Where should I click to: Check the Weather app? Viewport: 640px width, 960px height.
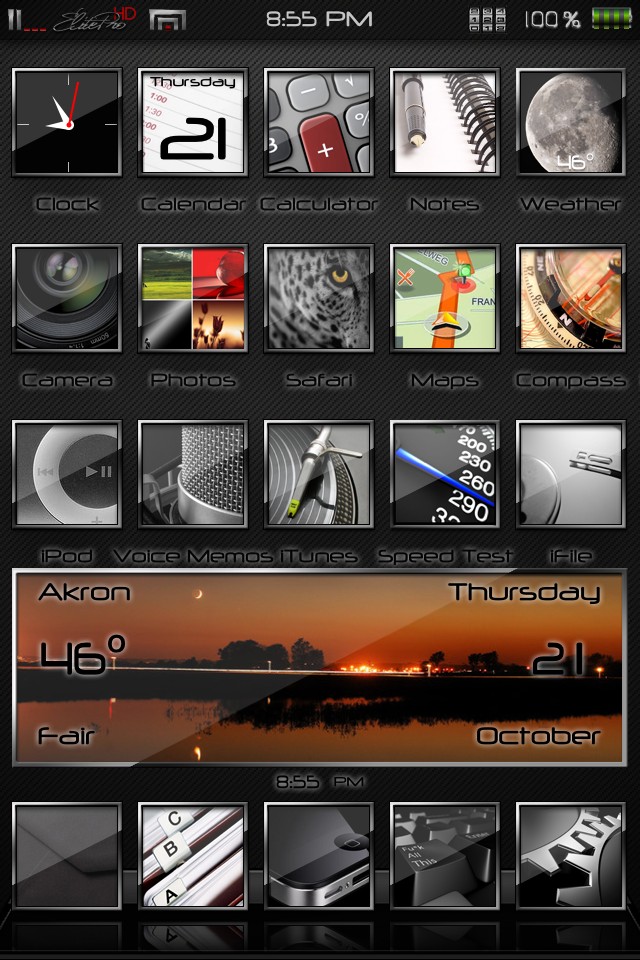point(571,122)
